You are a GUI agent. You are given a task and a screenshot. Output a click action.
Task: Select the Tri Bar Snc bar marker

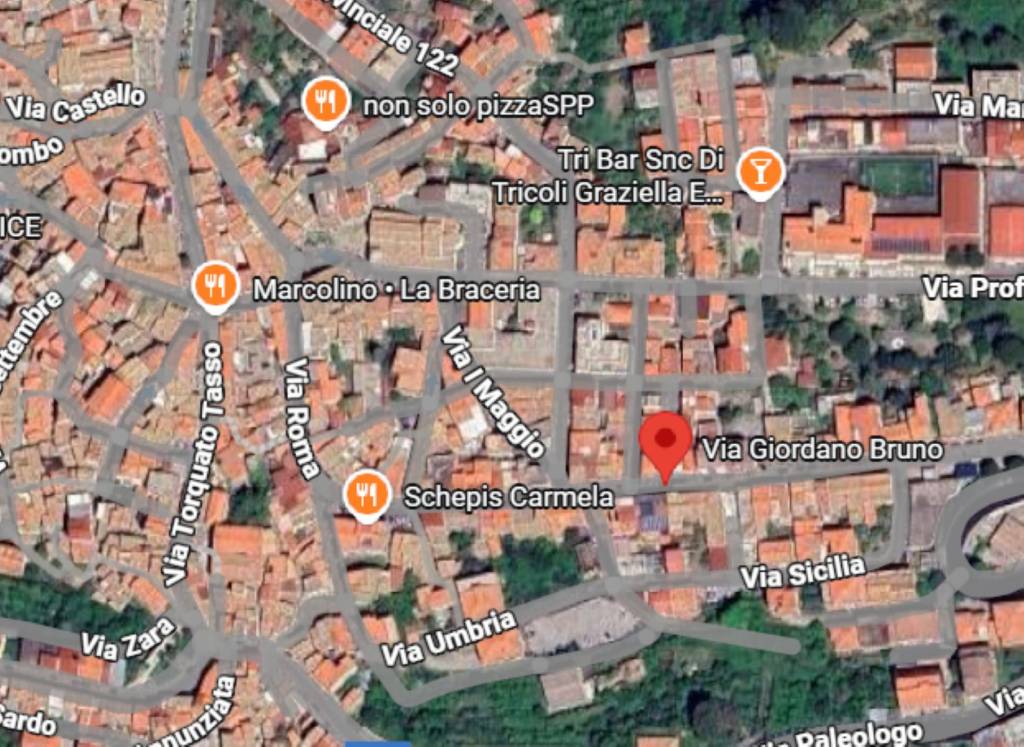coord(760,171)
